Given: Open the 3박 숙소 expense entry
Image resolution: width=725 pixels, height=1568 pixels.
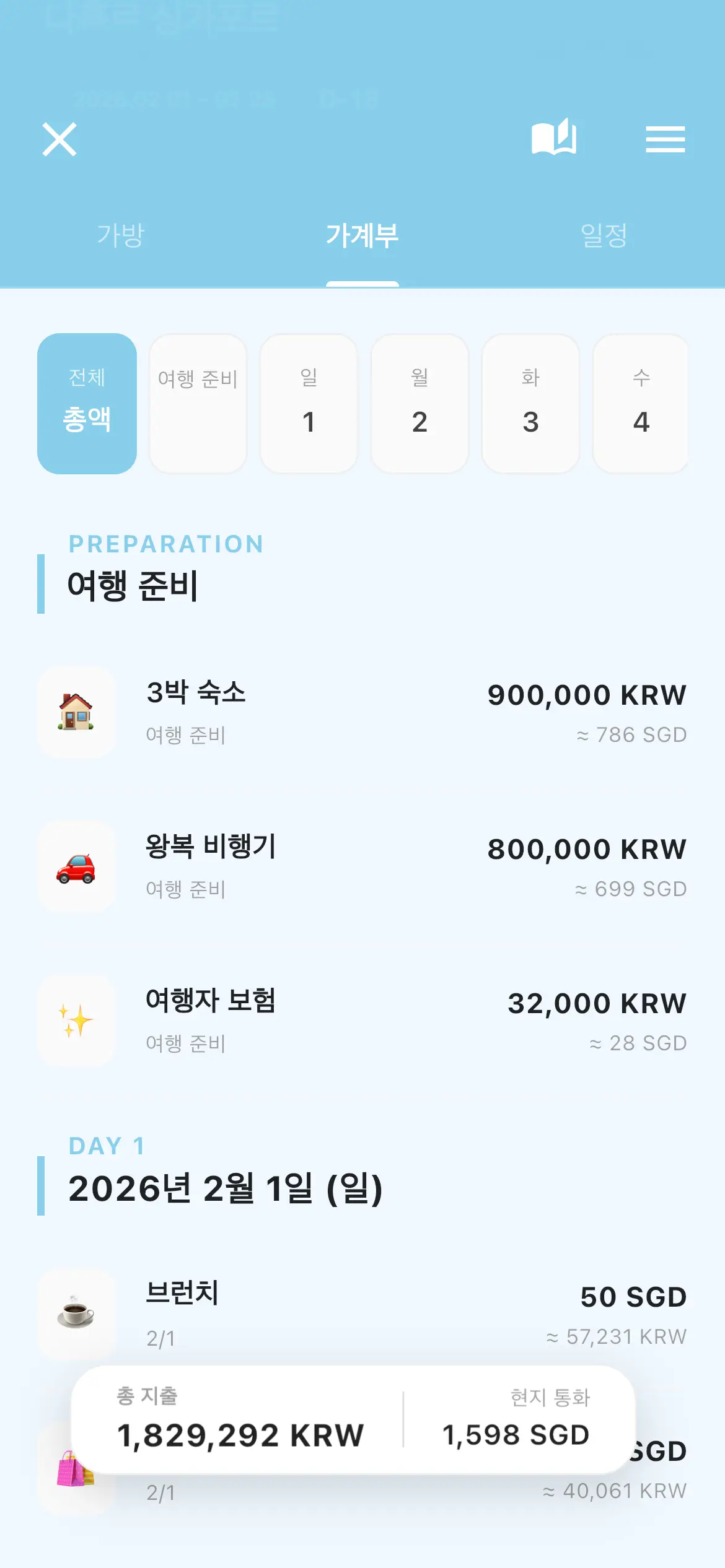Looking at the screenshot, I should [362, 712].
